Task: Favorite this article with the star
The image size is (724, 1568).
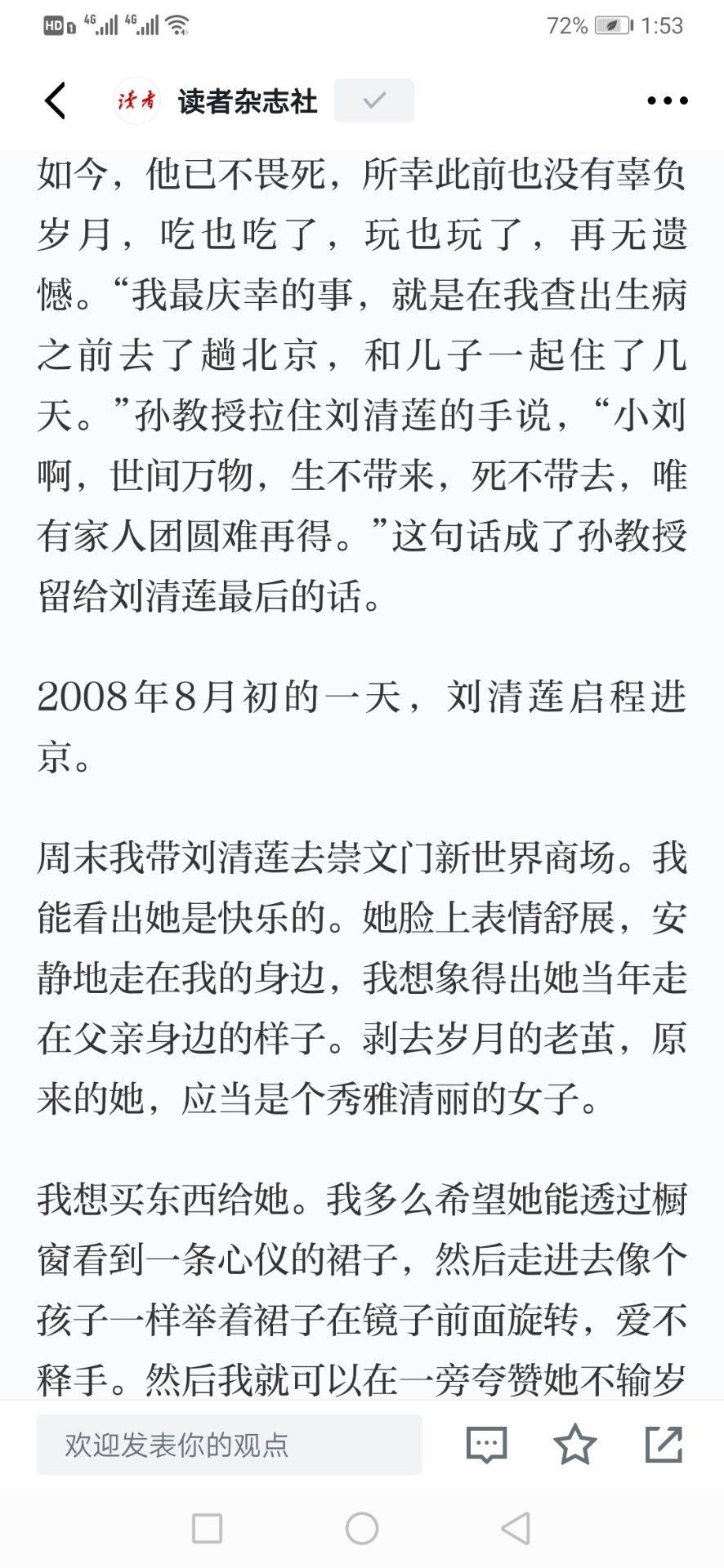Action: tap(575, 1444)
